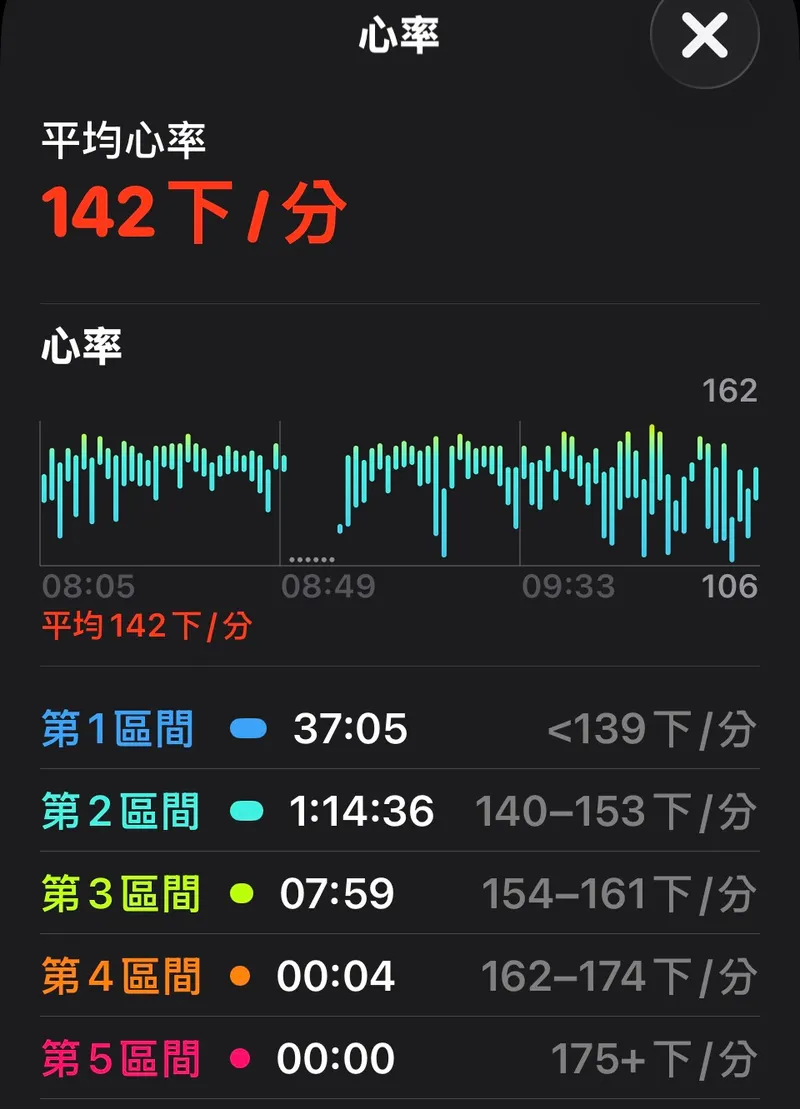Close the 心率 heart rate sheet
This screenshot has width=800, height=1109.
pyautogui.click(x=704, y=37)
